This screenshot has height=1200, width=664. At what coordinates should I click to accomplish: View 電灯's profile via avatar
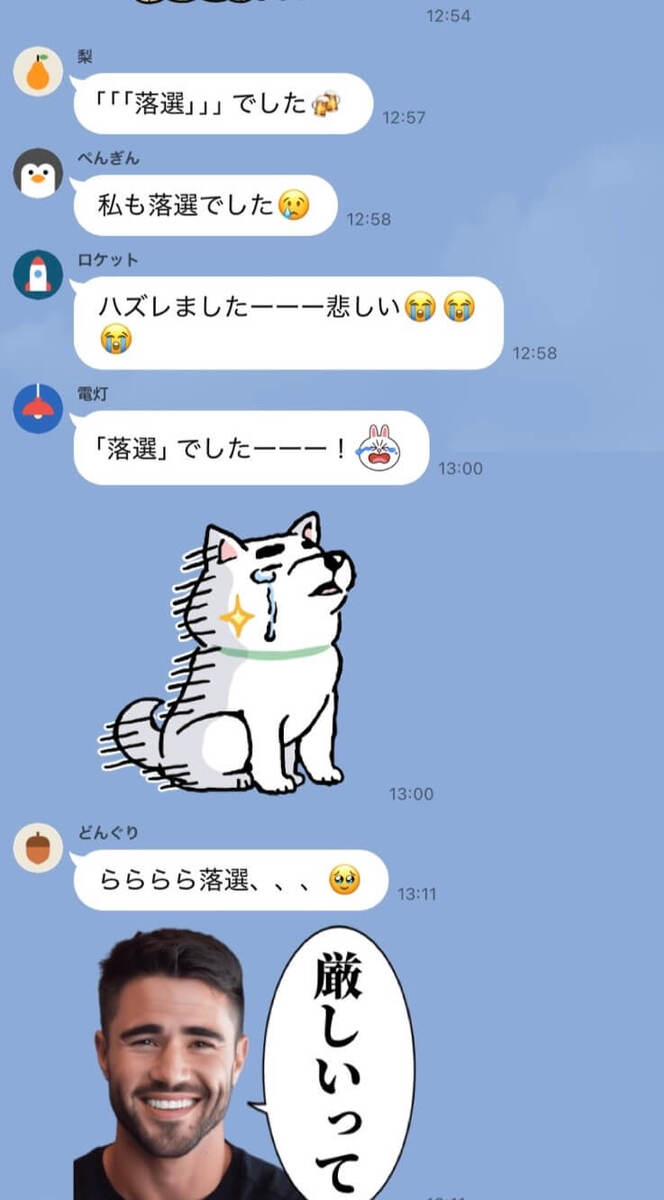(38, 409)
